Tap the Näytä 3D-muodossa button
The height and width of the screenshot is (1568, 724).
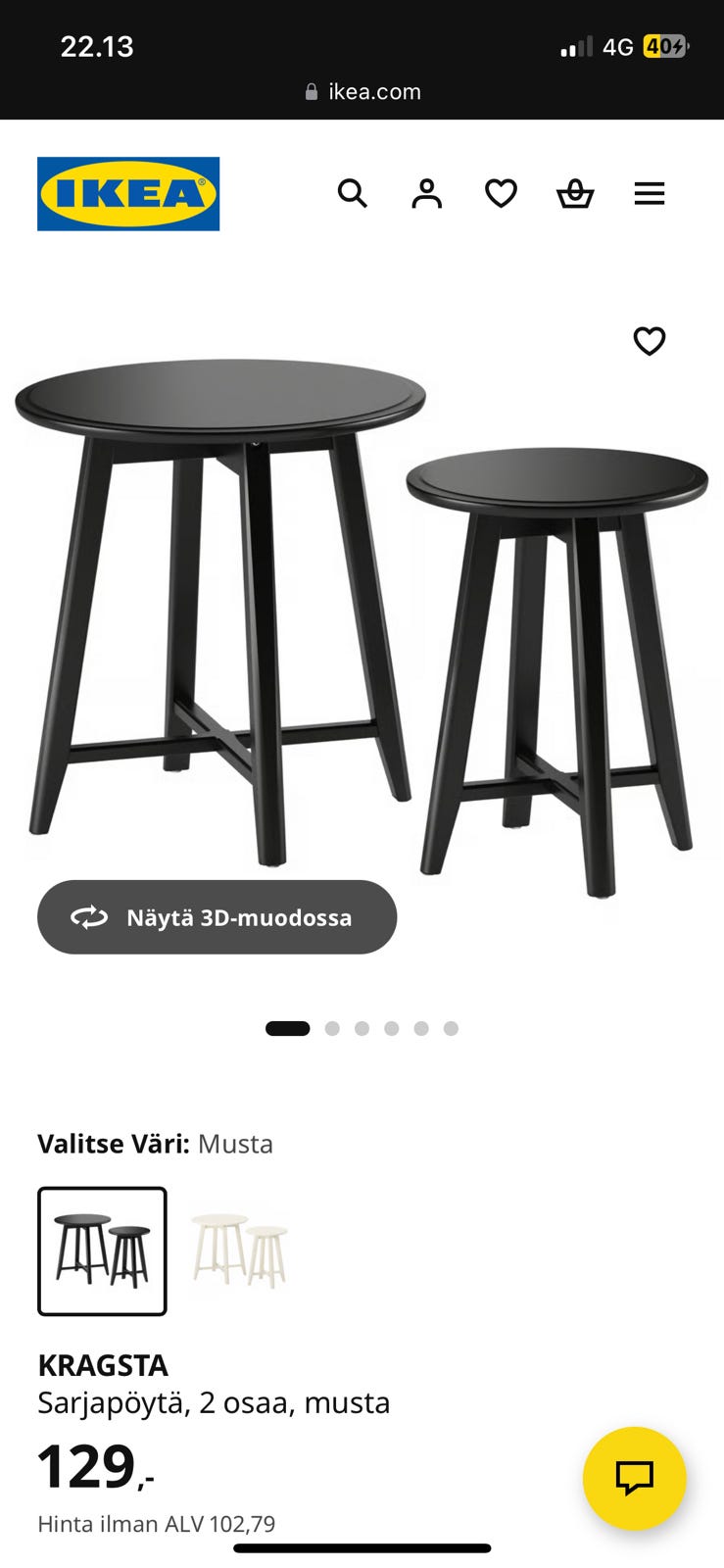coord(217,917)
